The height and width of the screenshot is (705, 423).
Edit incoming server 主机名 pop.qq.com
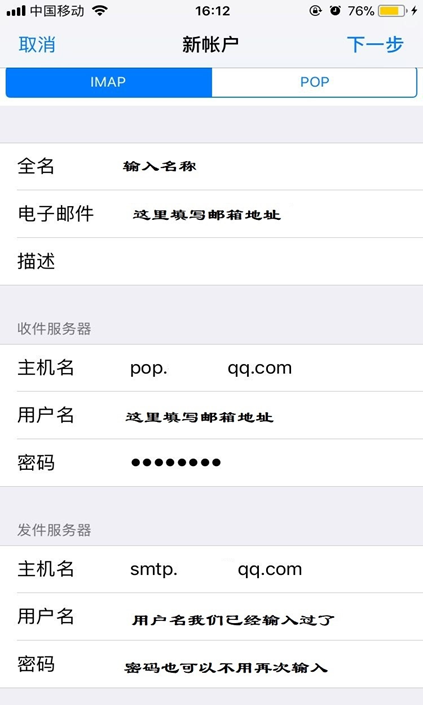tap(211, 368)
